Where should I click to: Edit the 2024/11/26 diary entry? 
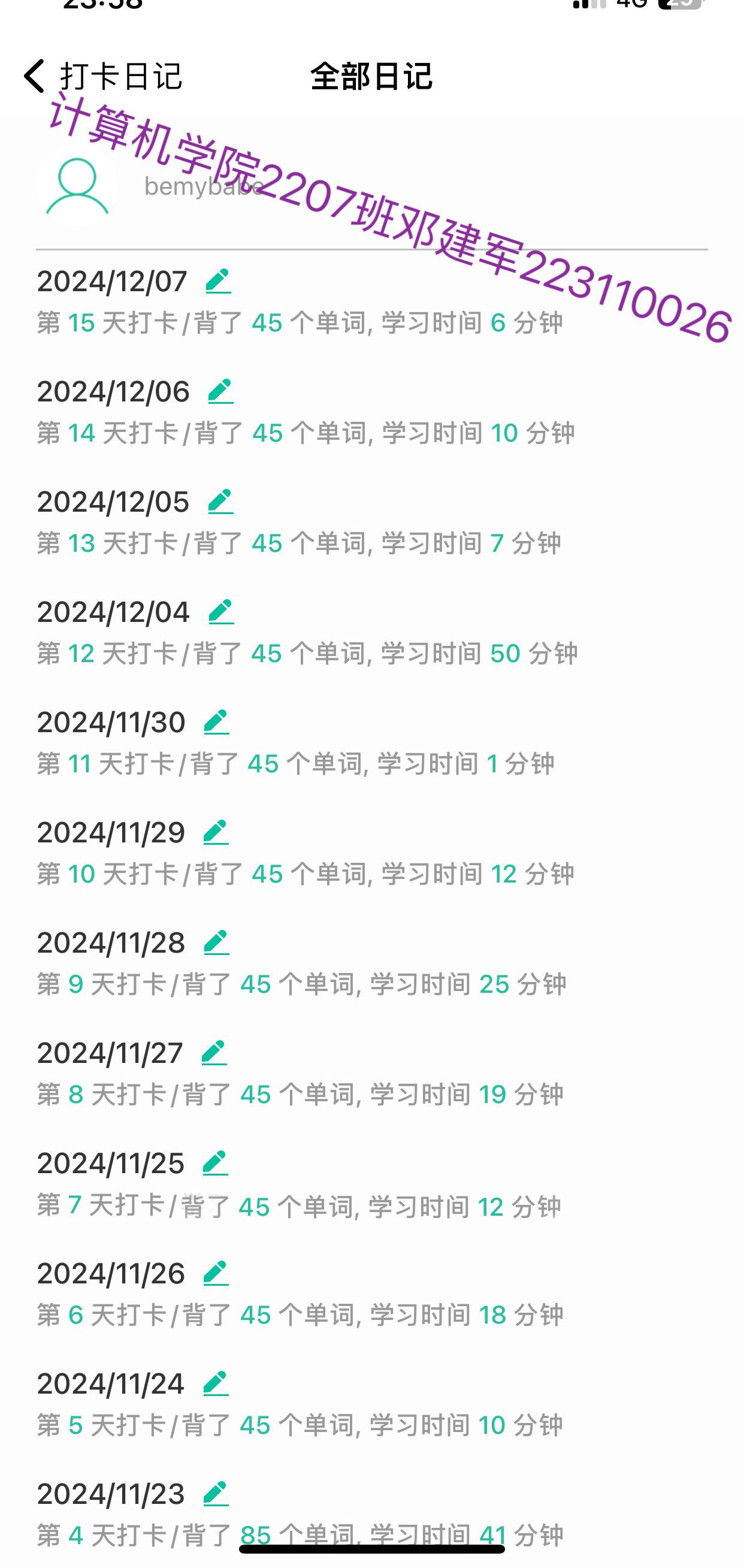[x=215, y=1273]
